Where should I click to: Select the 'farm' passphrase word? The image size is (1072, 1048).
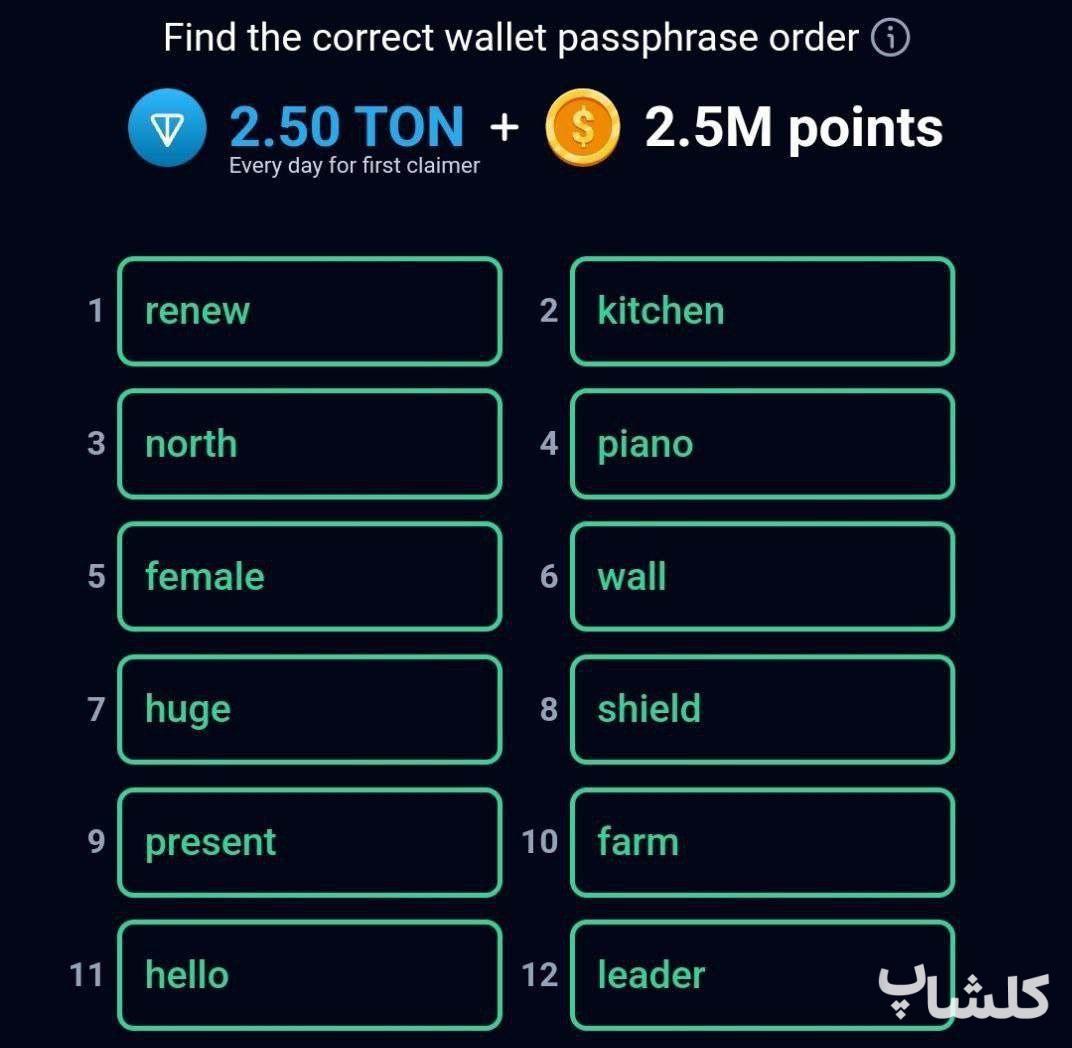click(762, 842)
